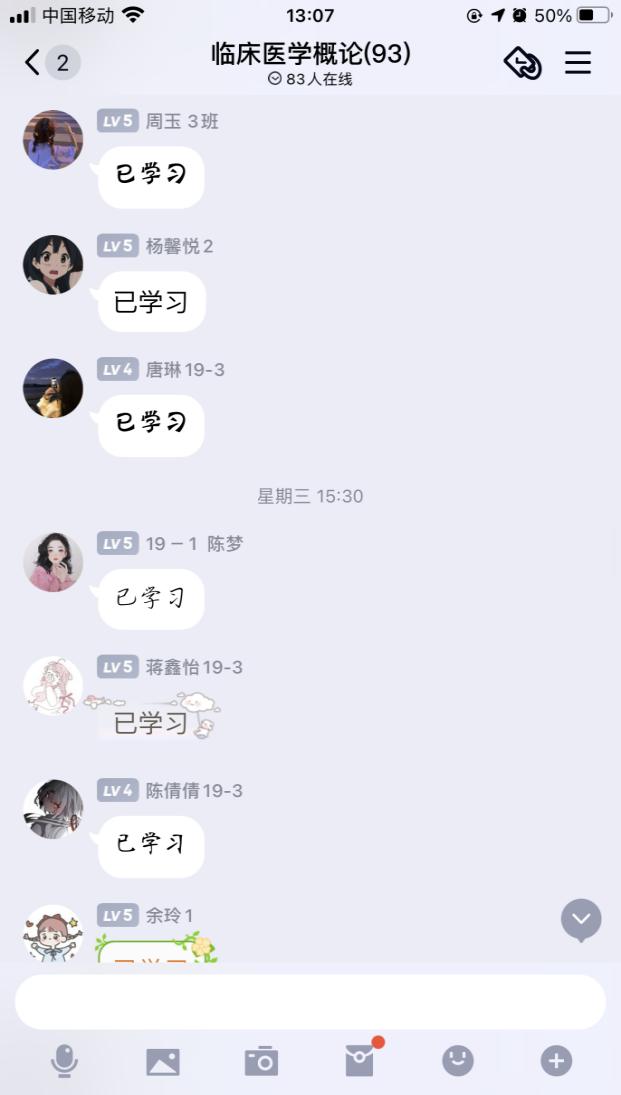
Task: Tap 唐琳19-3's avatar
Action: click(x=53, y=388)
